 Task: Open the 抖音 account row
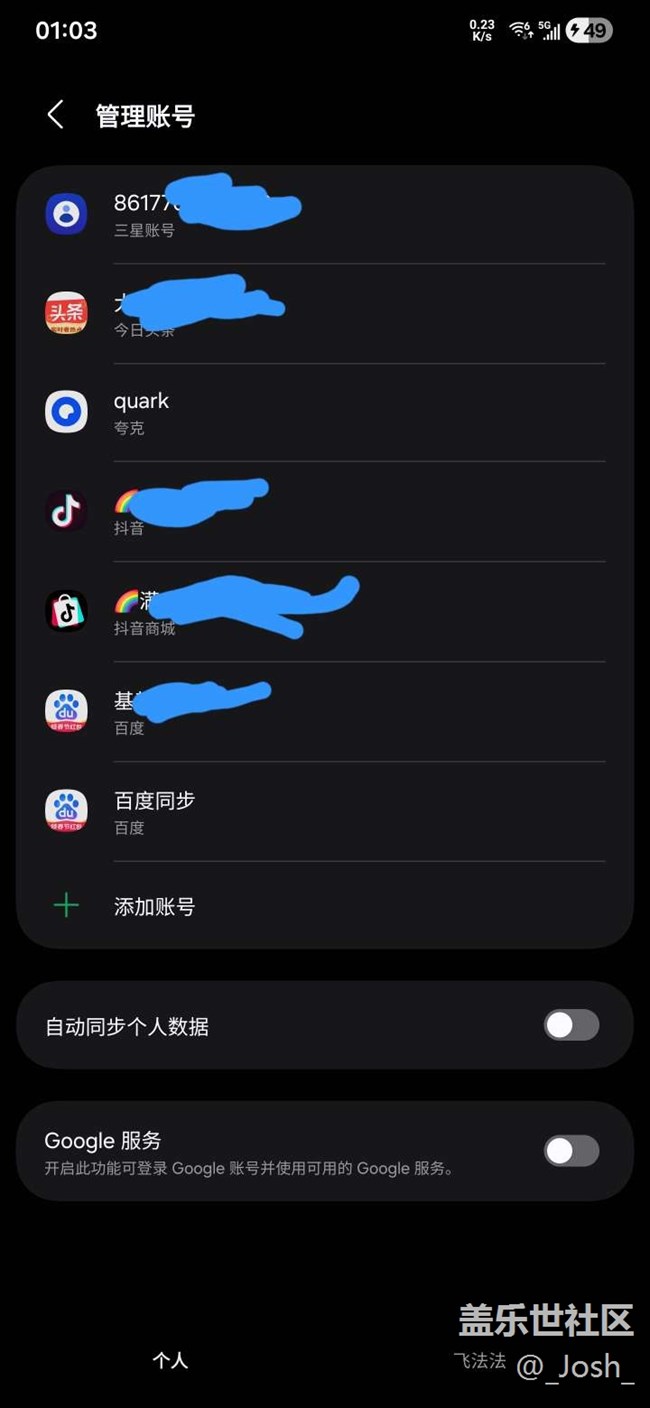click(x=325, y=512)
